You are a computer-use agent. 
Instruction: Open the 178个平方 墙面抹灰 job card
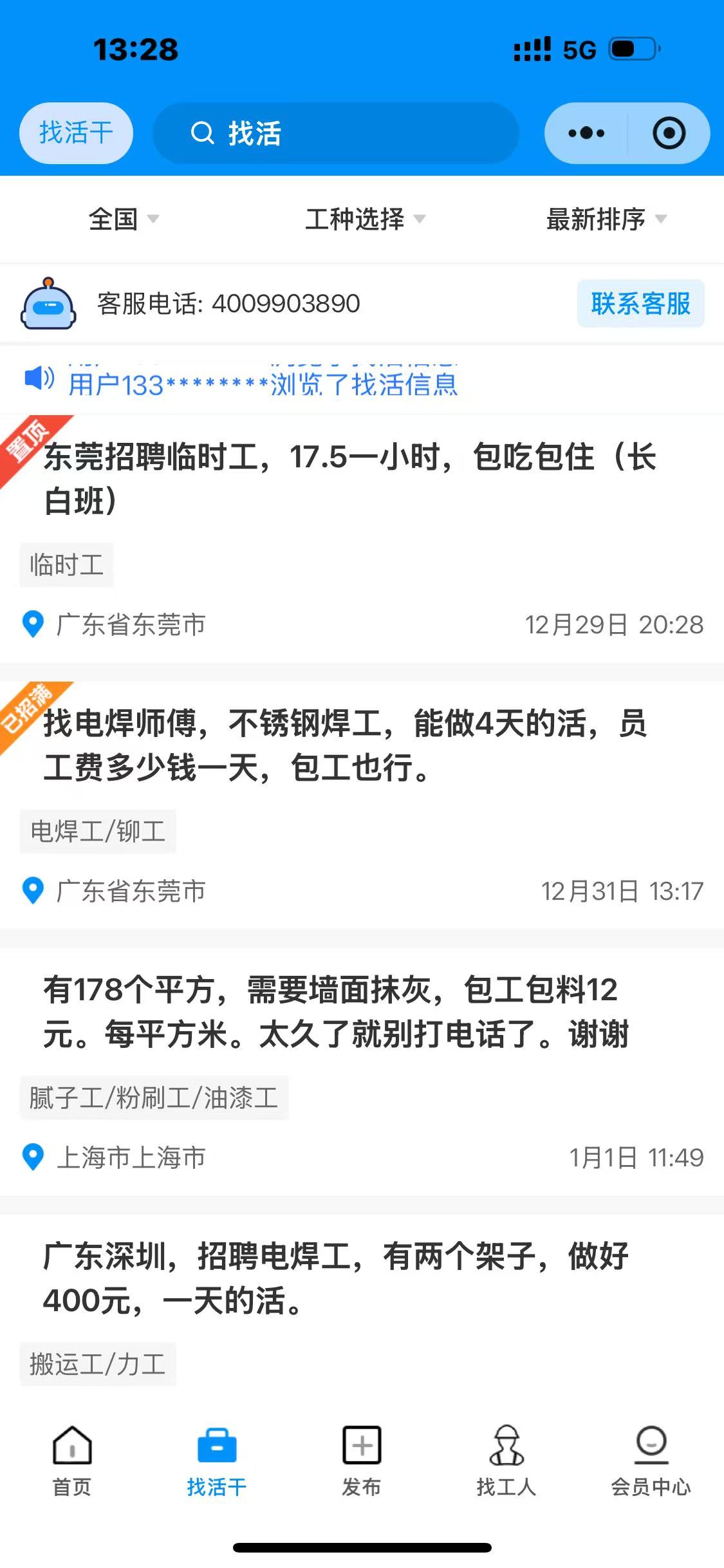click(x=335, y=1011)
